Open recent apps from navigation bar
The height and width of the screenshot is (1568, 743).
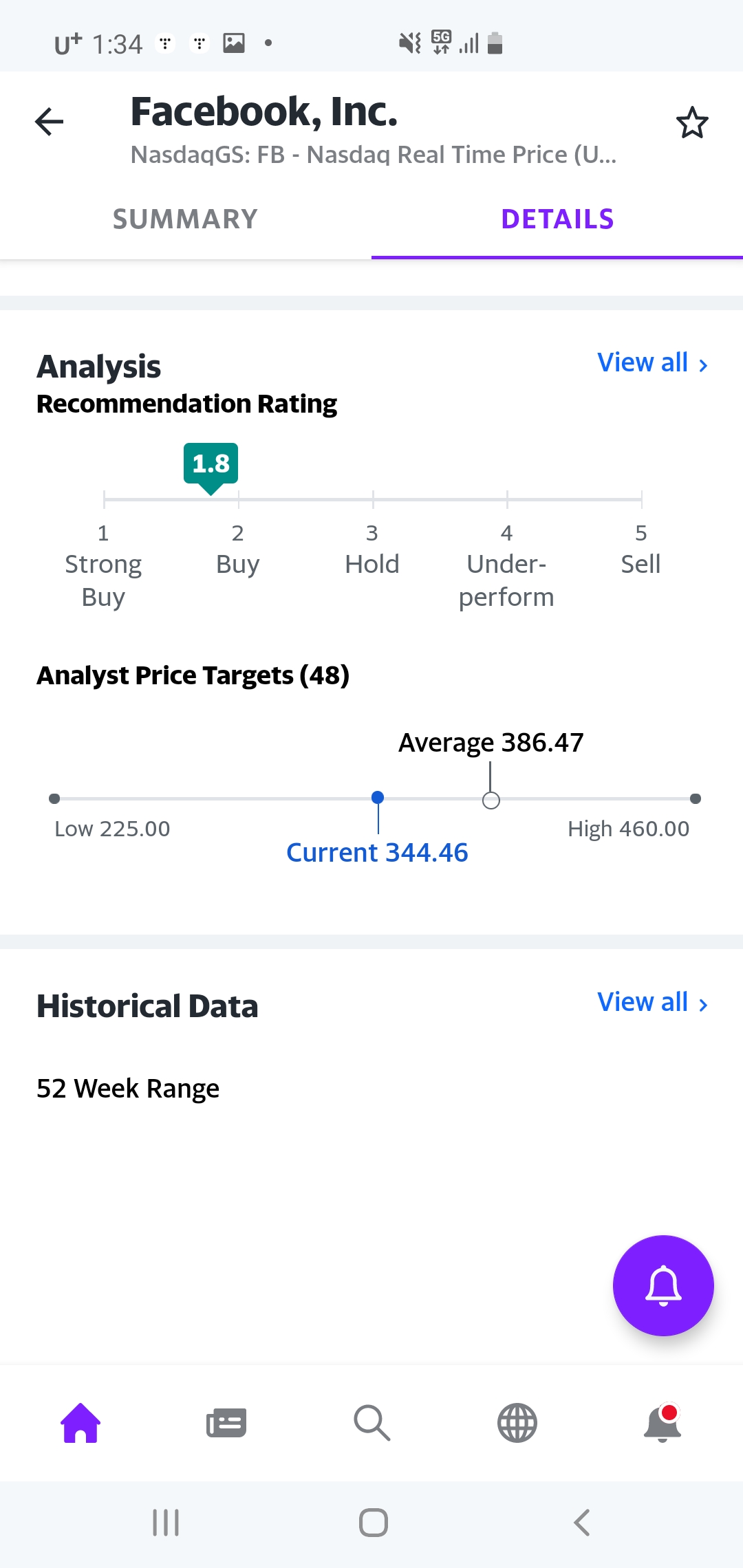166,1523
